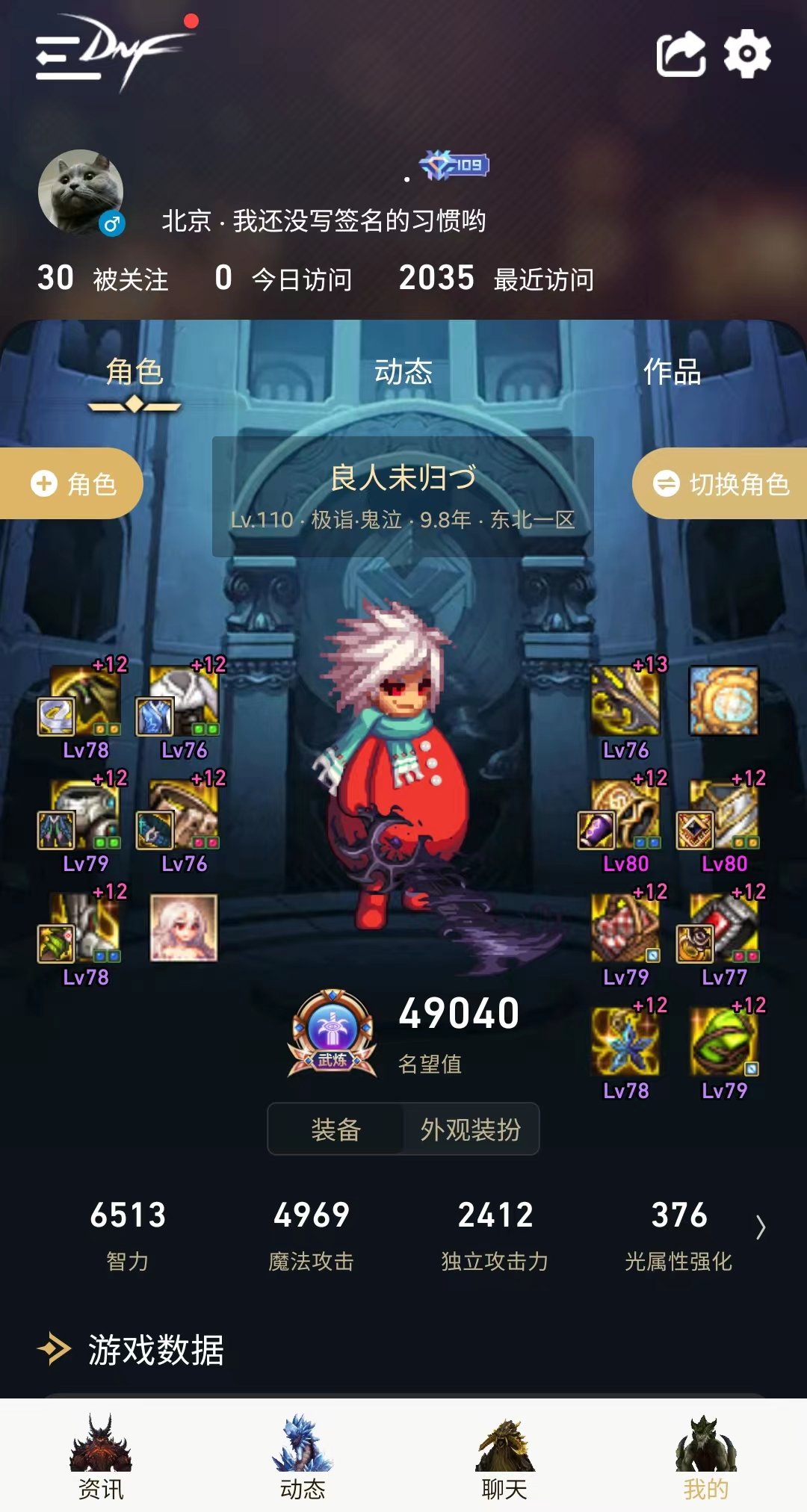
Task: Open the 我的 bottom tab
Action: (705, 1460)
